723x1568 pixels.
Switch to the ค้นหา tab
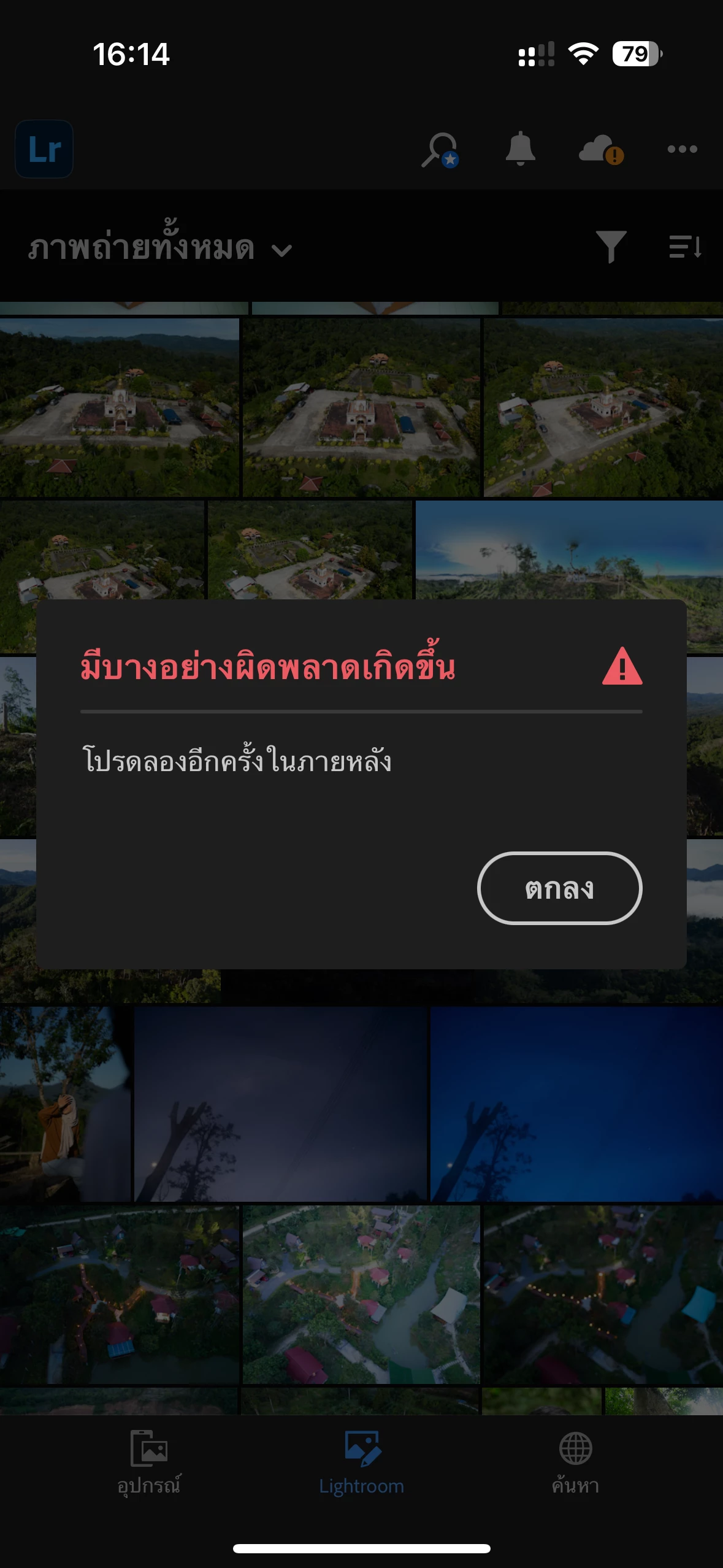(x=575, y=1463)
